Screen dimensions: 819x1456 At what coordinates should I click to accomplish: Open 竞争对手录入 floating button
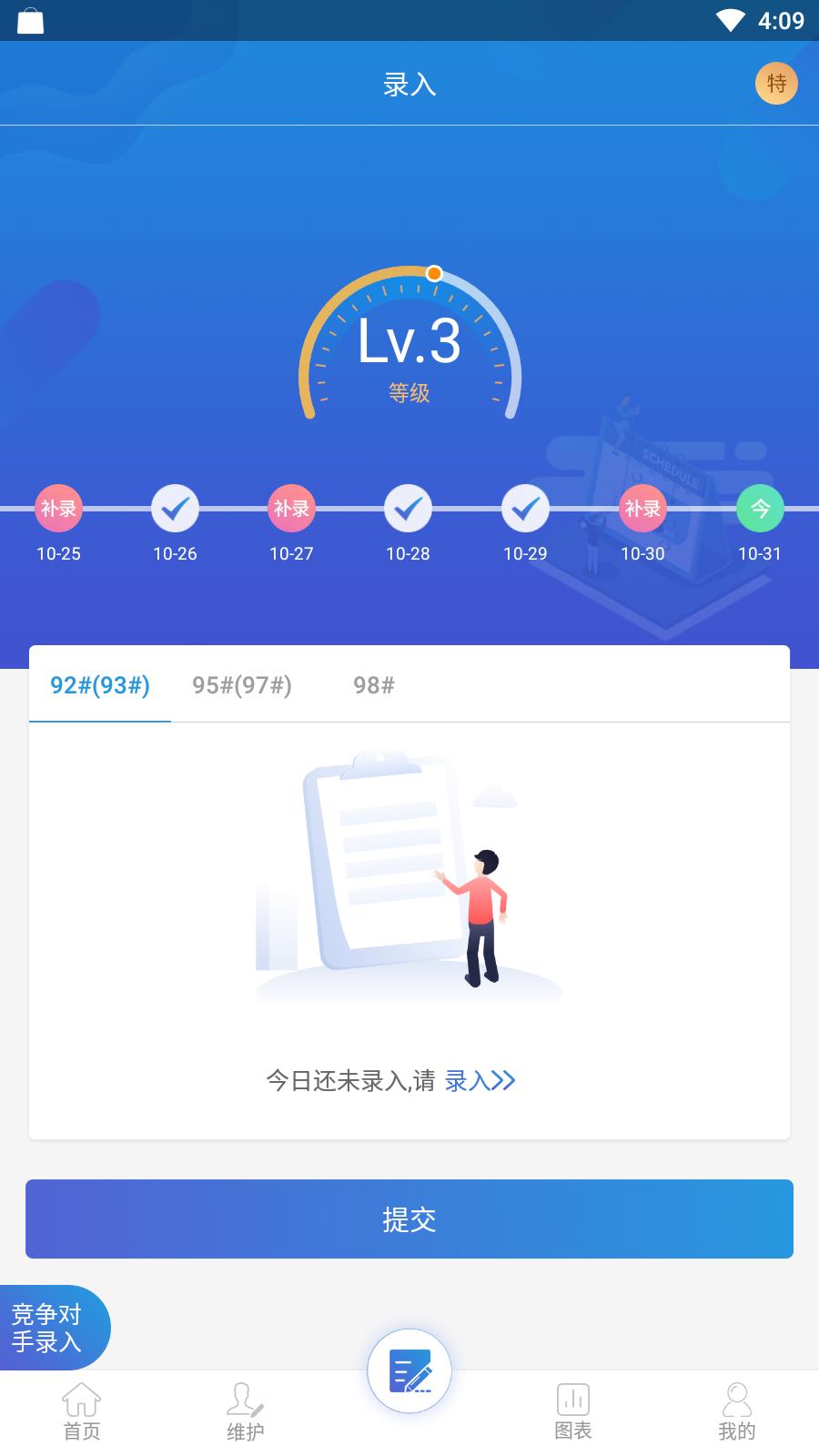pyautogui.click(x=50, y=1328)
